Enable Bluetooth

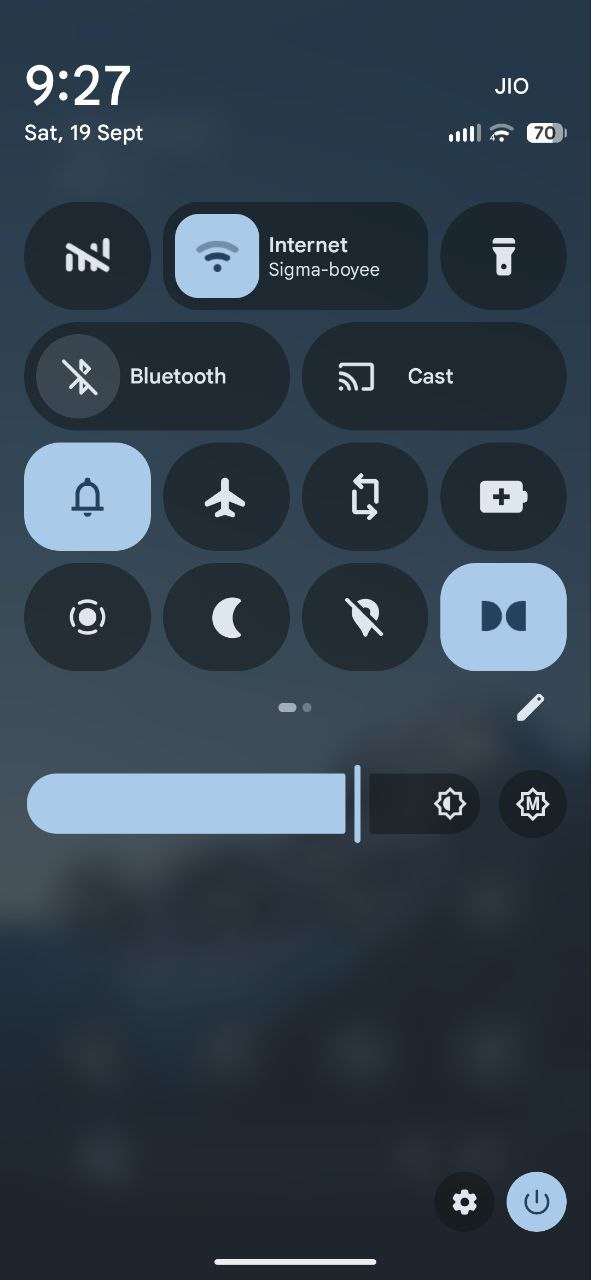click(157, 376)
